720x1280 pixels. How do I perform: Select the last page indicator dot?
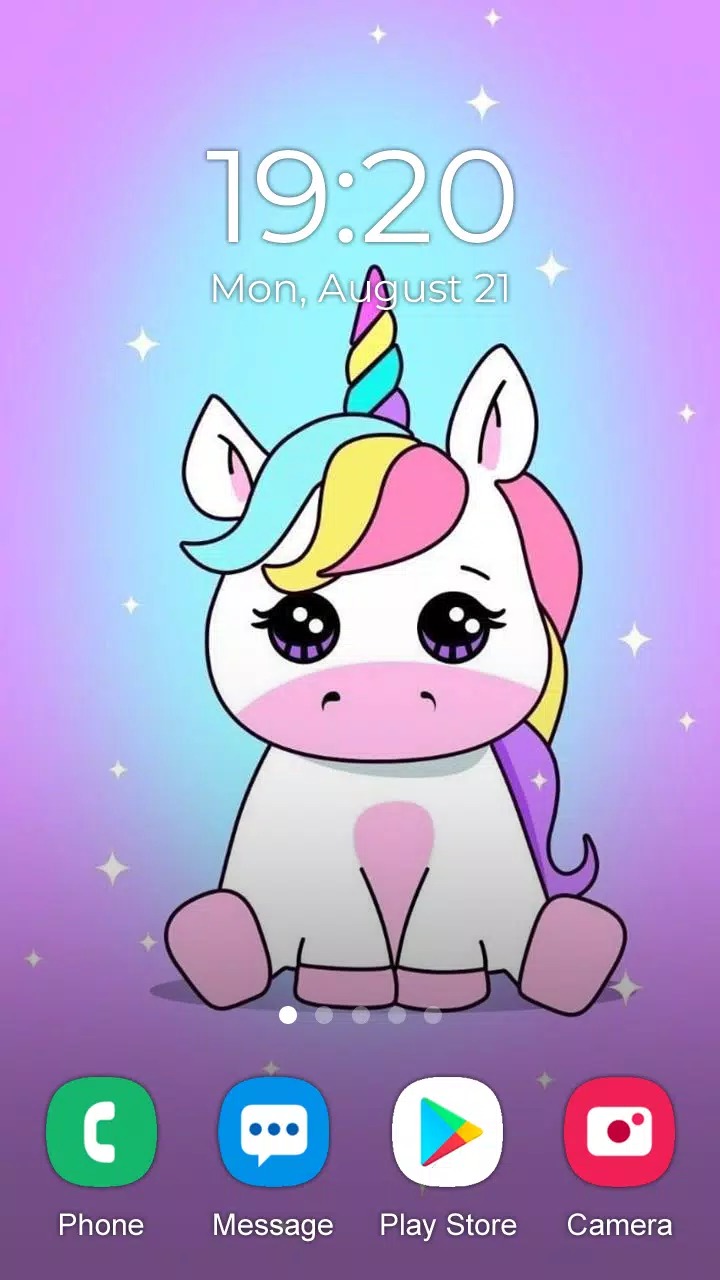pyautogui.click(x=433, y=1015)
